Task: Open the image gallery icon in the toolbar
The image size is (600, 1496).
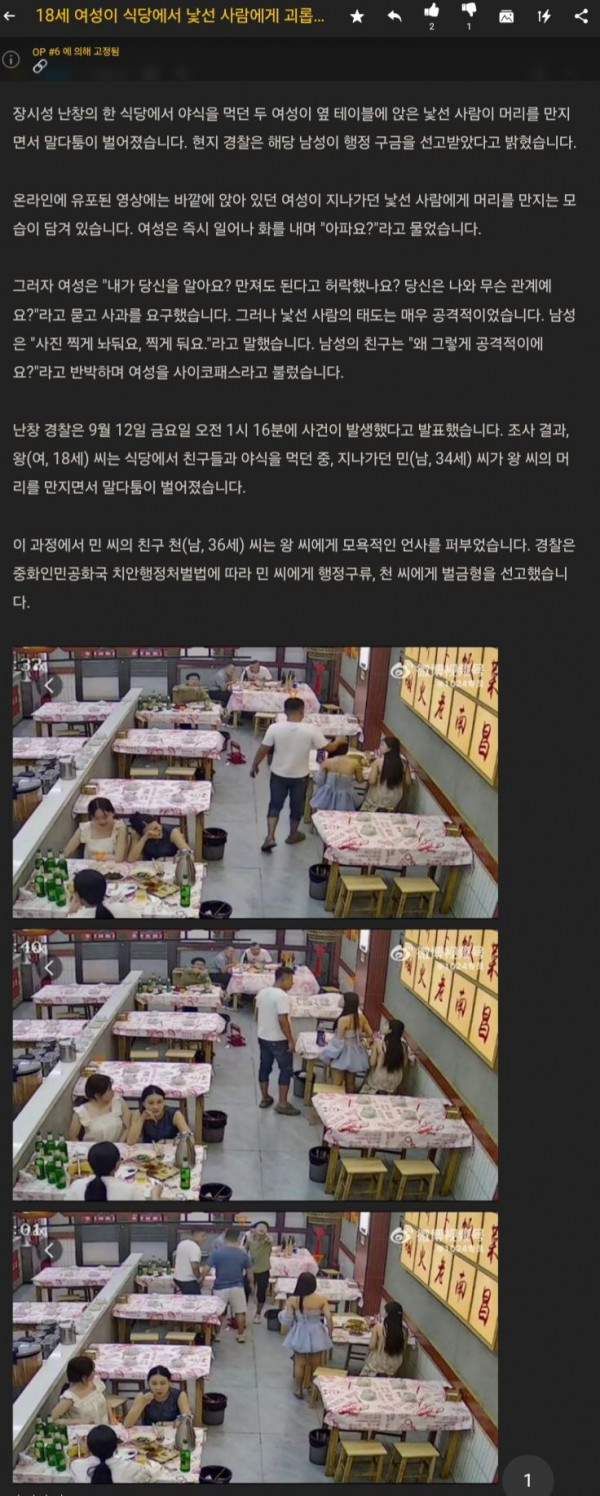Action: [507, 17]
